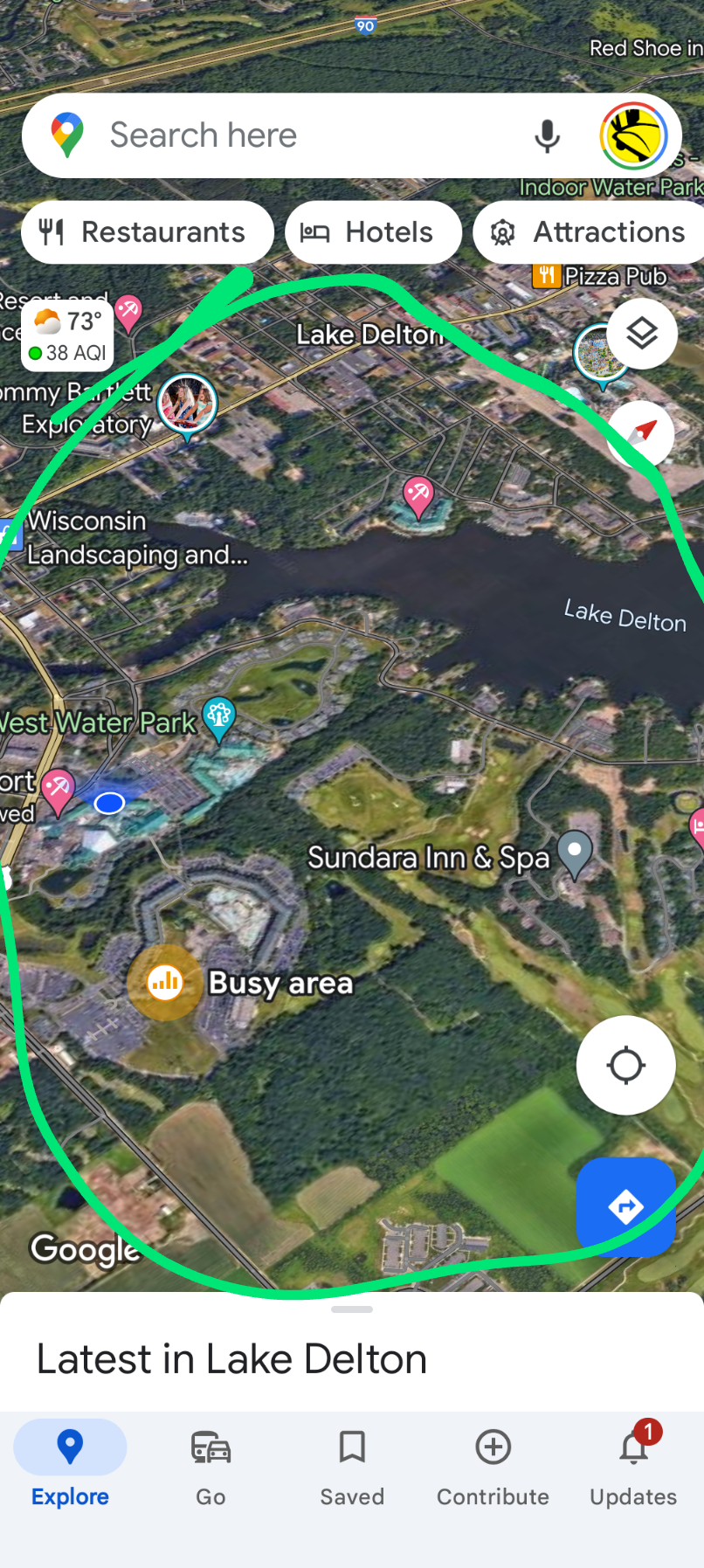Select the Restaurants chip
Viewport: 704px width, 1568px height.
point(147,232)
